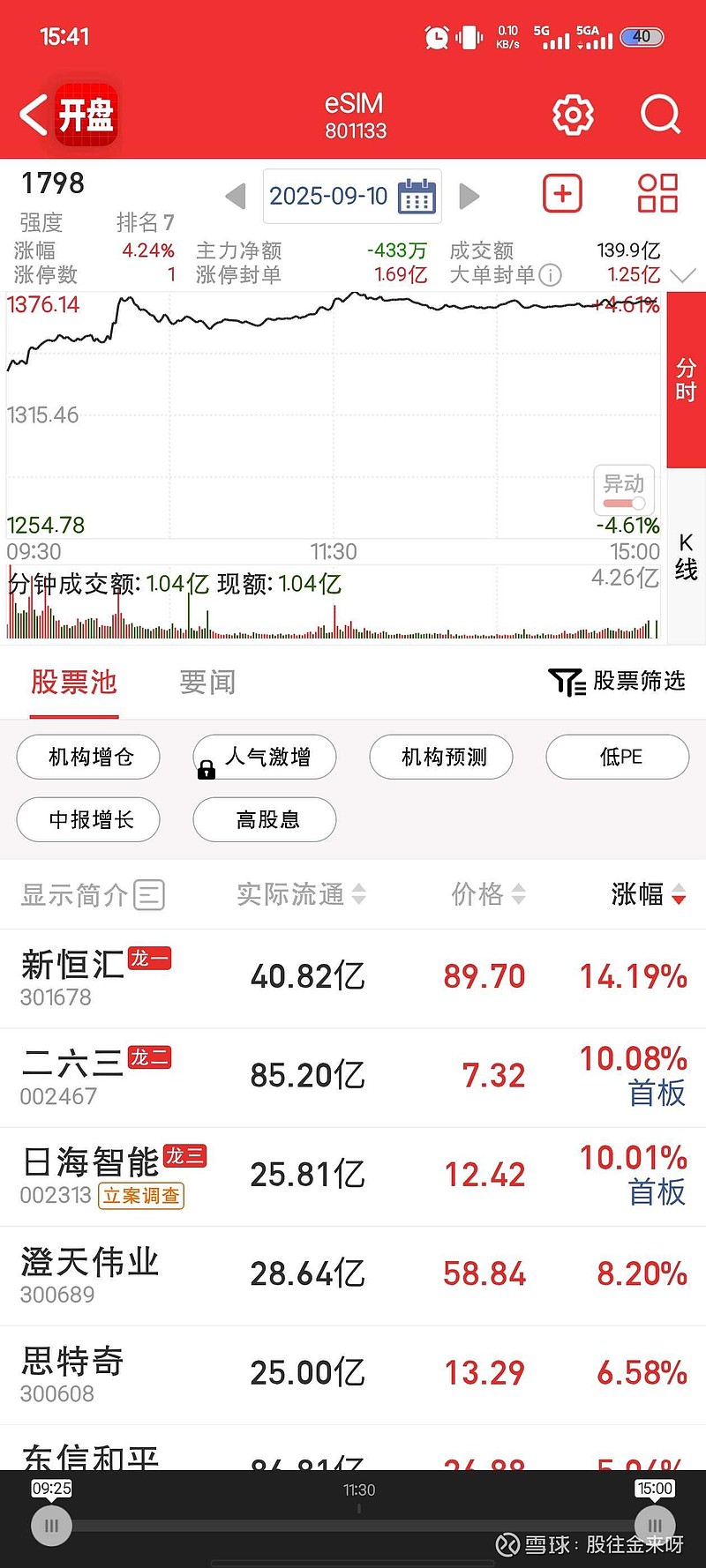The image size is (706, 1568).
Task: Add eSIM sector with plus icon
Action: [562, 193]
